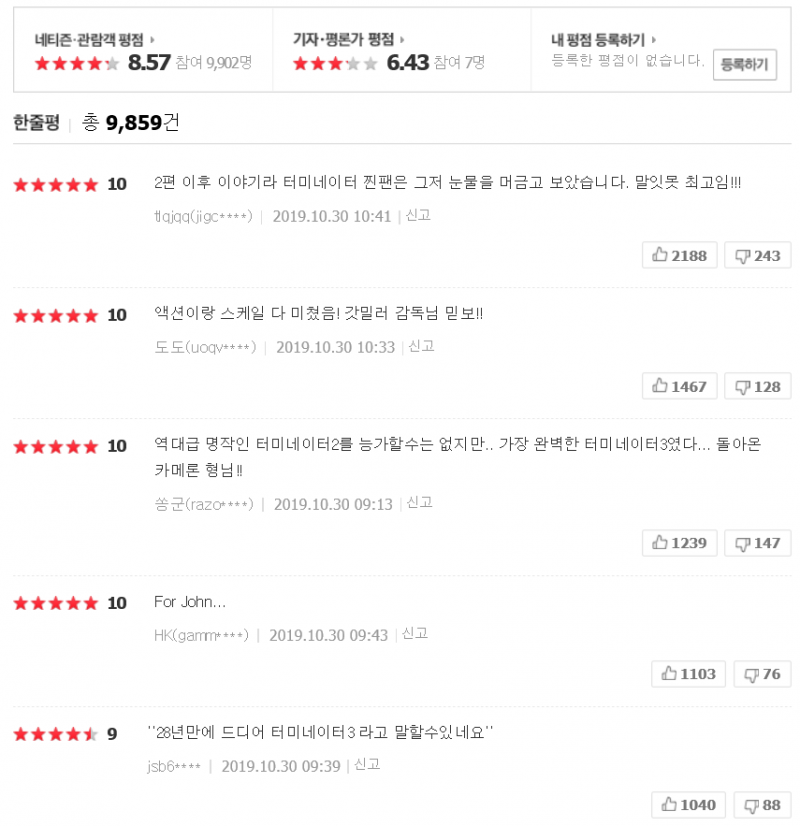800x826 pixels.
Task: Dislike the review by 쏭군
Action: coord(757,543)
